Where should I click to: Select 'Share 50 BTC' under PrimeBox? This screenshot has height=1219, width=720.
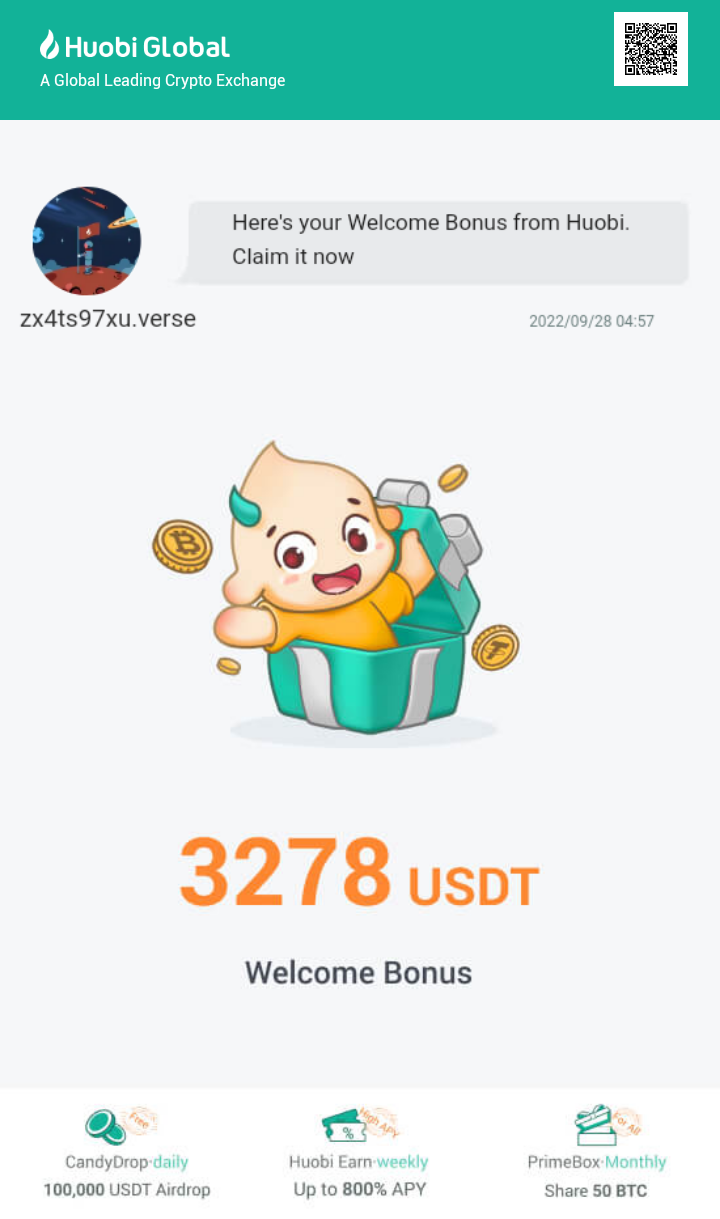coord(596,1190)
